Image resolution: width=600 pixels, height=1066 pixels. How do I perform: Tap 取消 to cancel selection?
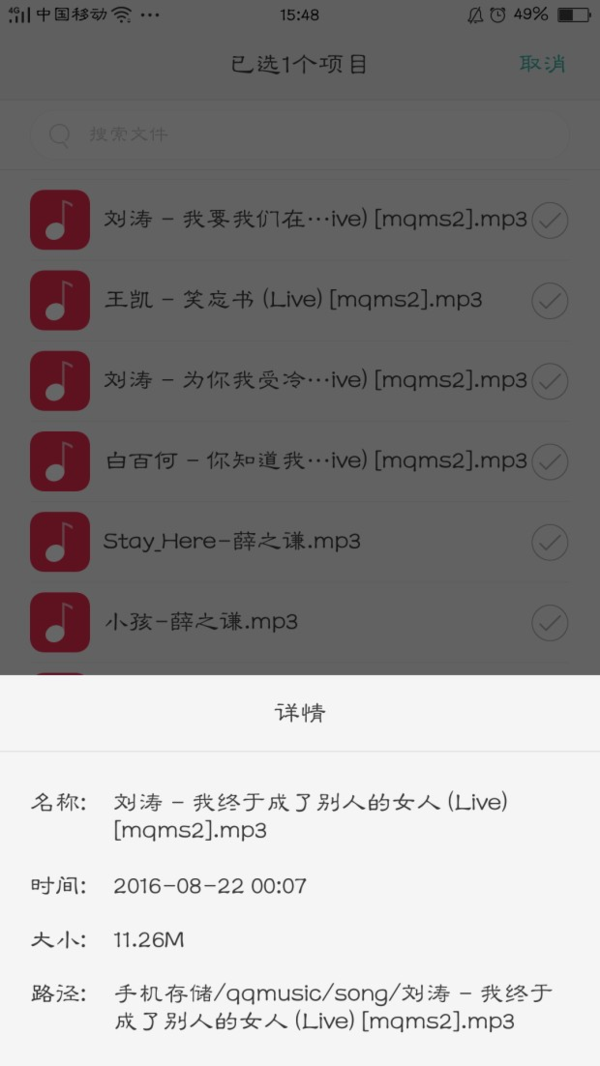(x=542, y=64)
